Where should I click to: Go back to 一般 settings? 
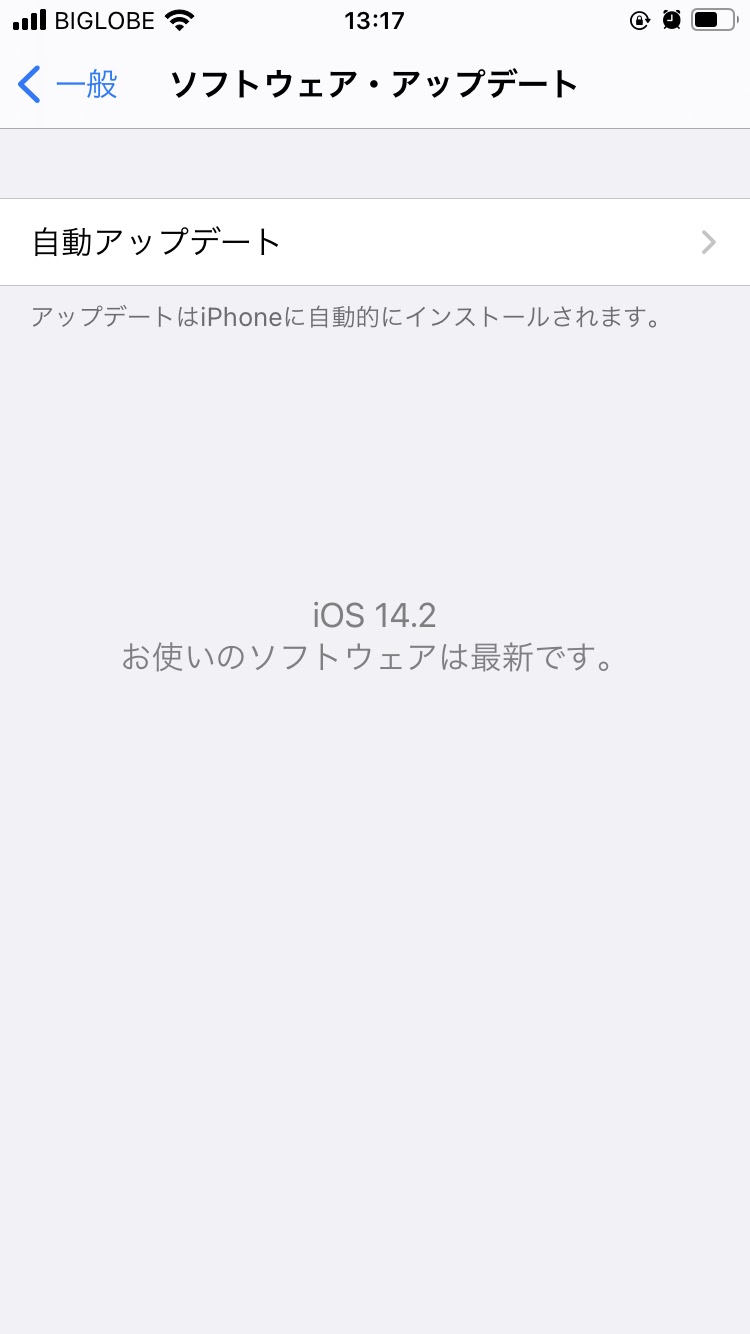pyautogui.click(x=68, y=85)
